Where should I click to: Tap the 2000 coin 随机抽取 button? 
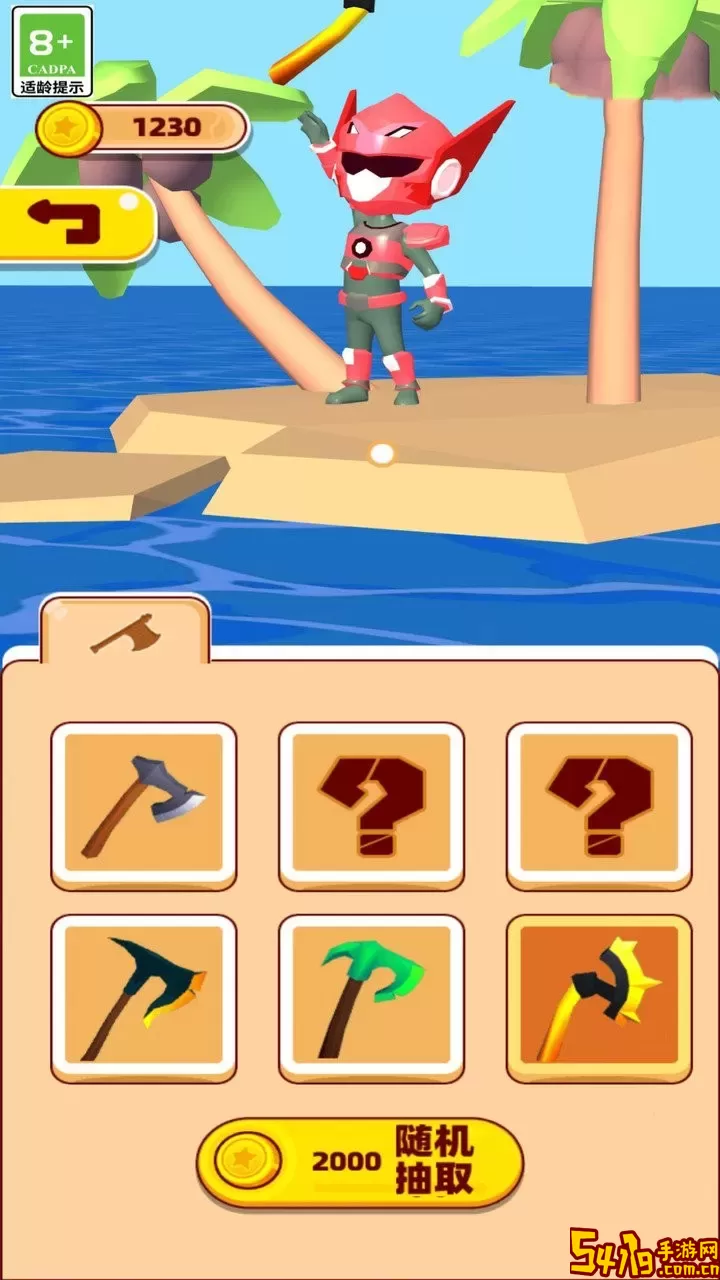tap(360, 1162)
